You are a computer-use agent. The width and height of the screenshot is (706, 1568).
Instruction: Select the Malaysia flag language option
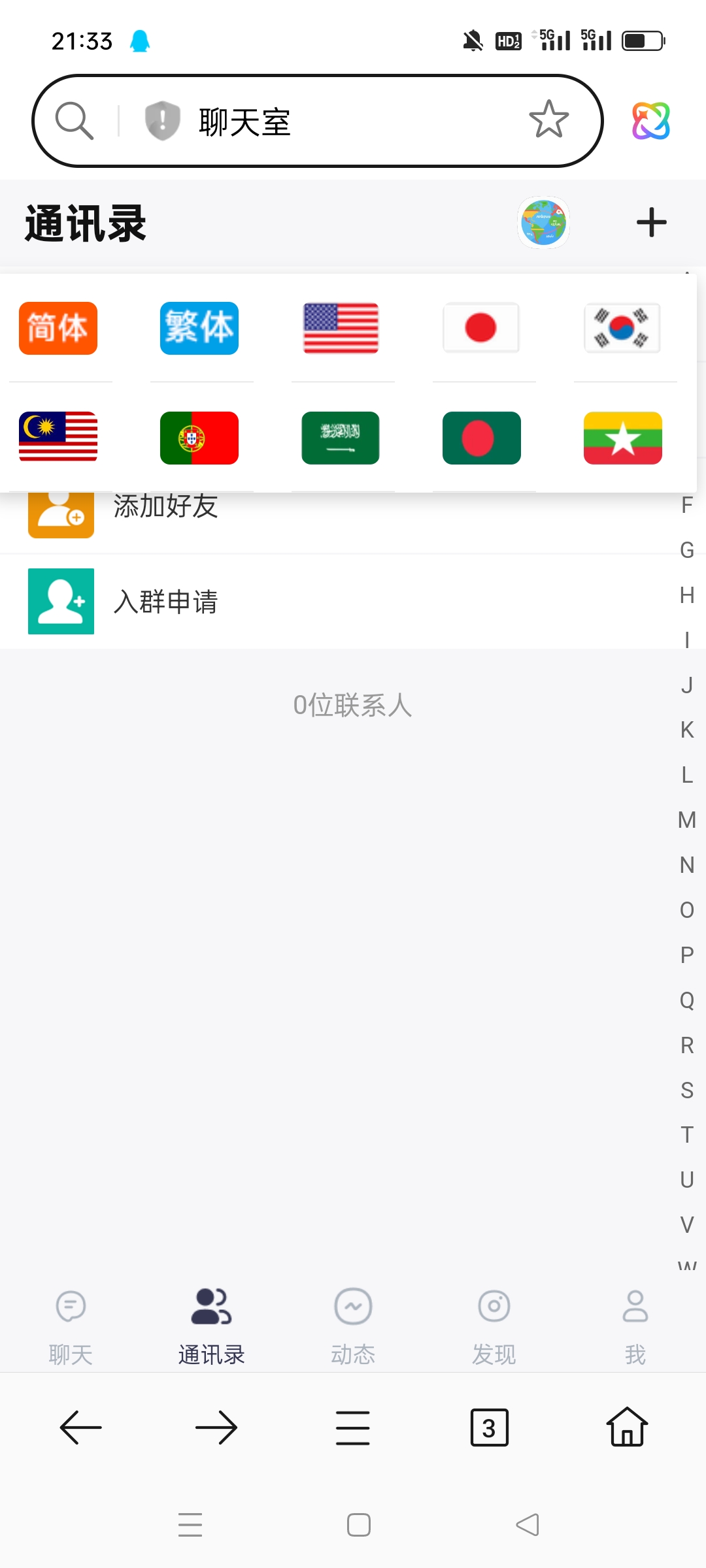click(58, 438)
